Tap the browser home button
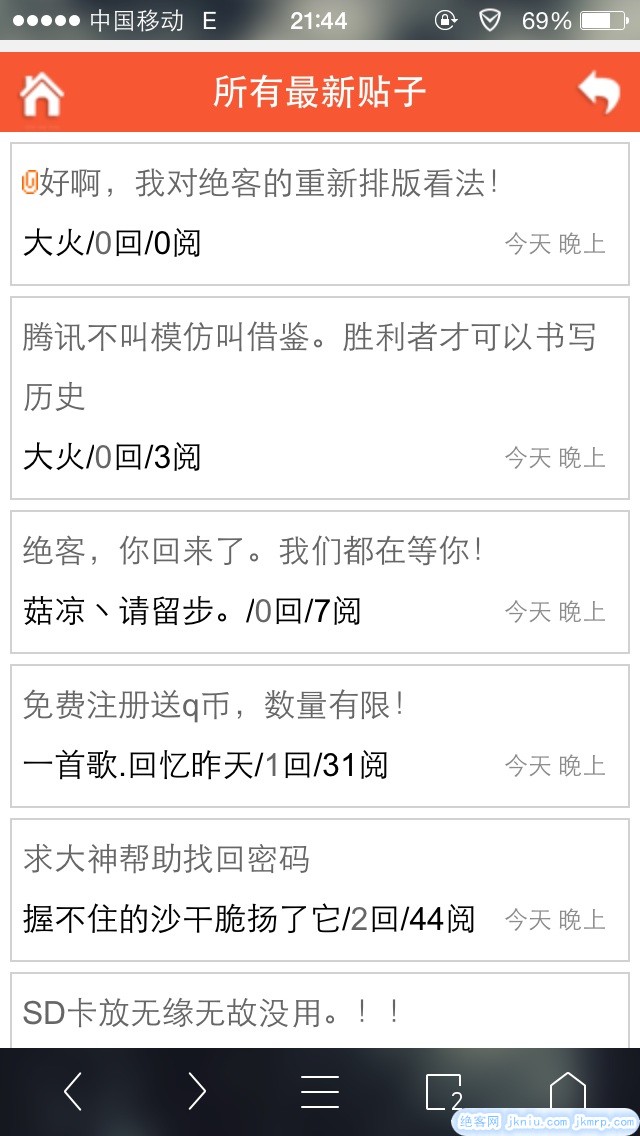The width and height of the screenshot is (640, 1136). coord(567,1091)
